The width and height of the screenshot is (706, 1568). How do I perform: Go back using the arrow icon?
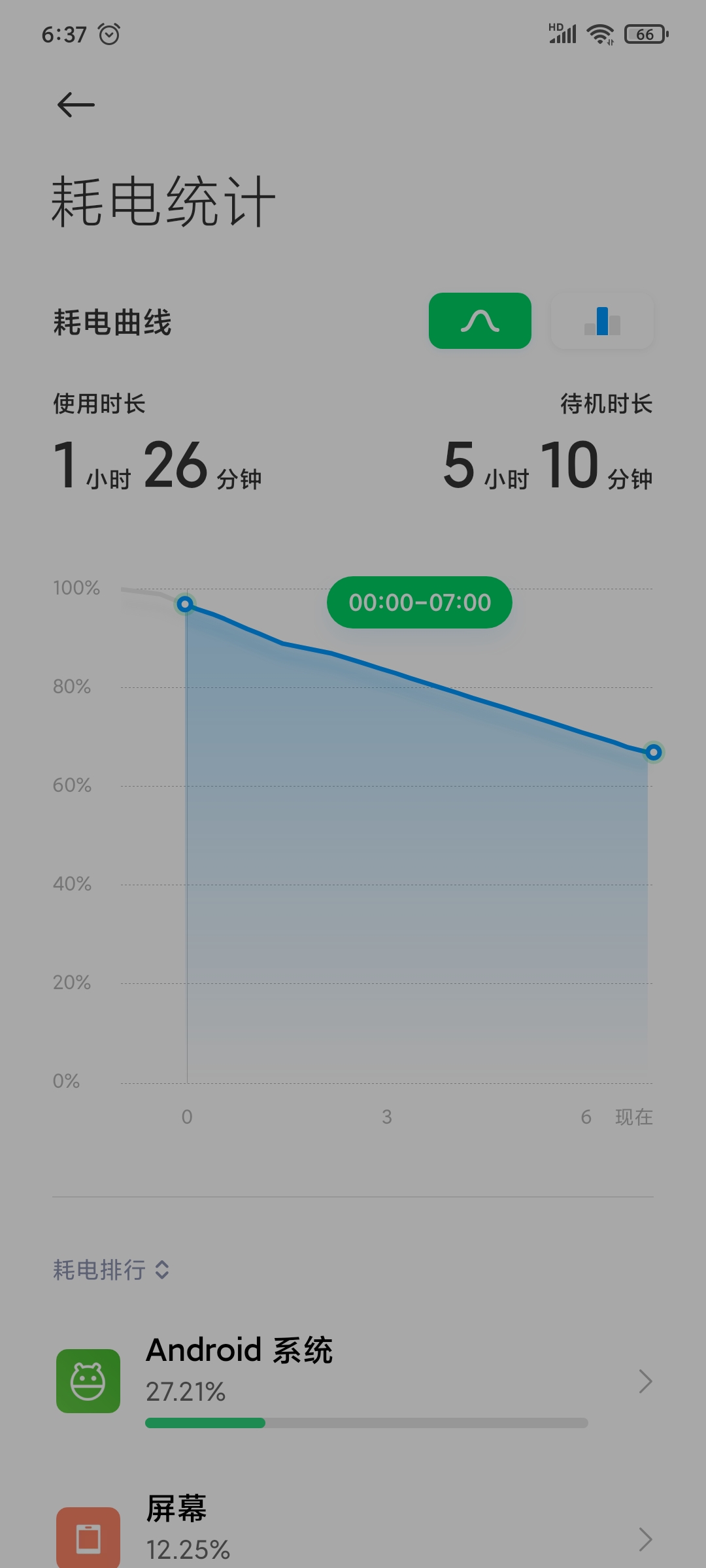(x=76, y=105)
